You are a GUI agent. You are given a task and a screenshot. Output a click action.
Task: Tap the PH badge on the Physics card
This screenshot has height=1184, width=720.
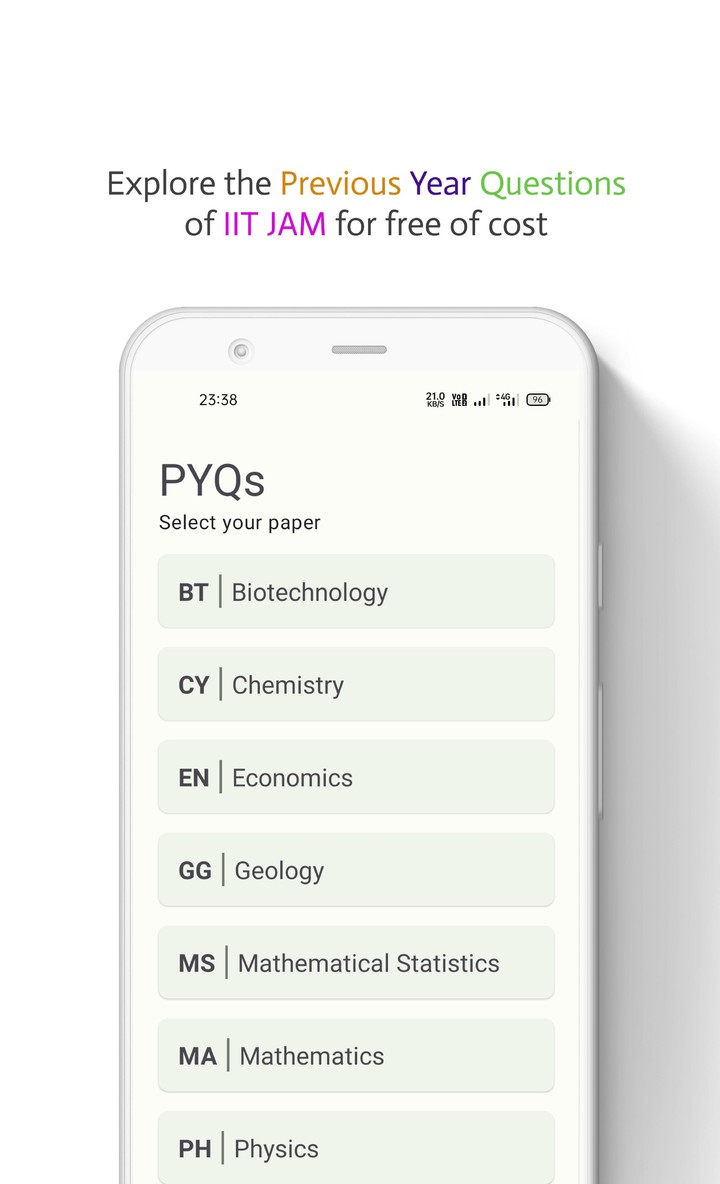tap(194, 1148)
